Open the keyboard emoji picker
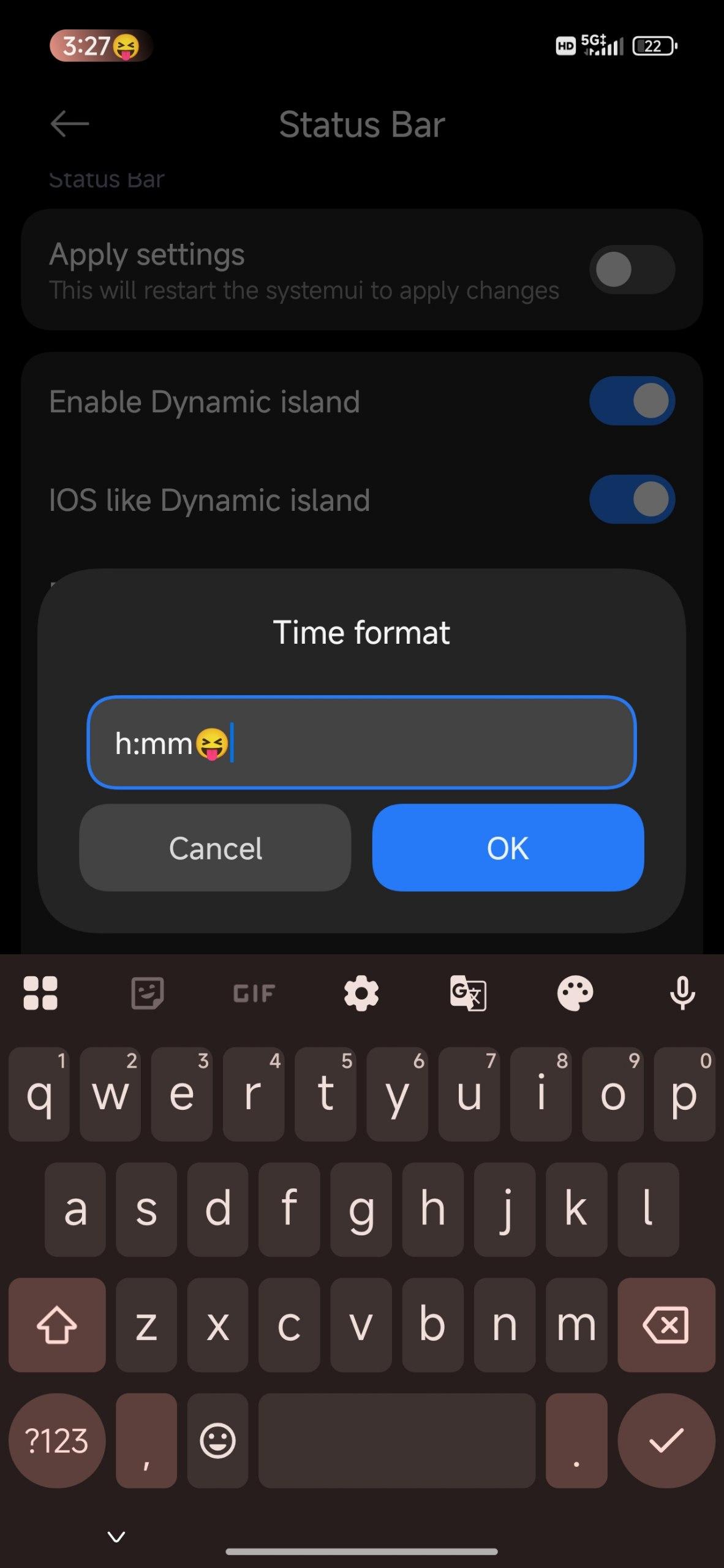Screen dimensions: 724x1568 (217, 1441)
